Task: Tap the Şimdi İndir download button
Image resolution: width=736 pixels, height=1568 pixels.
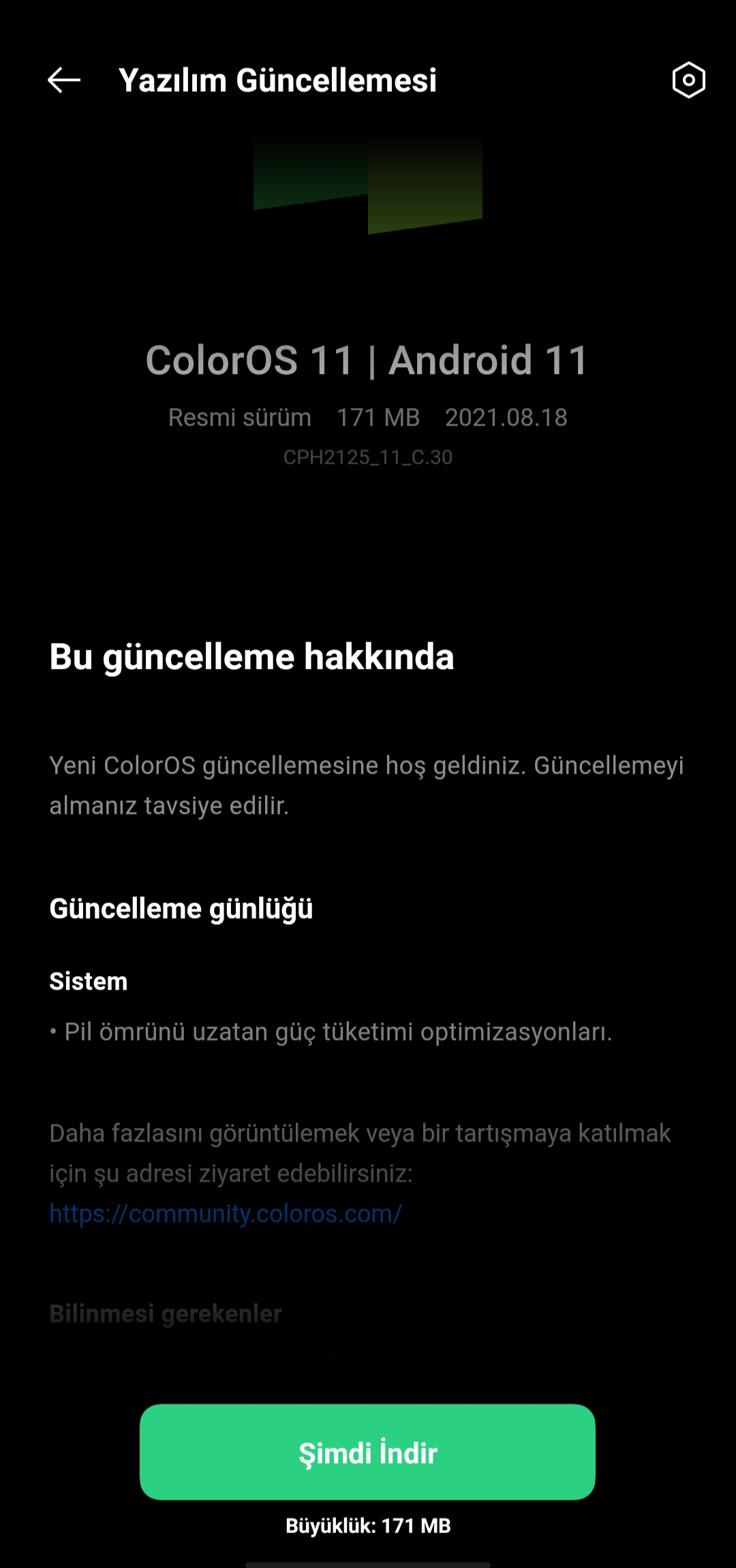Action: (367, 1452)
